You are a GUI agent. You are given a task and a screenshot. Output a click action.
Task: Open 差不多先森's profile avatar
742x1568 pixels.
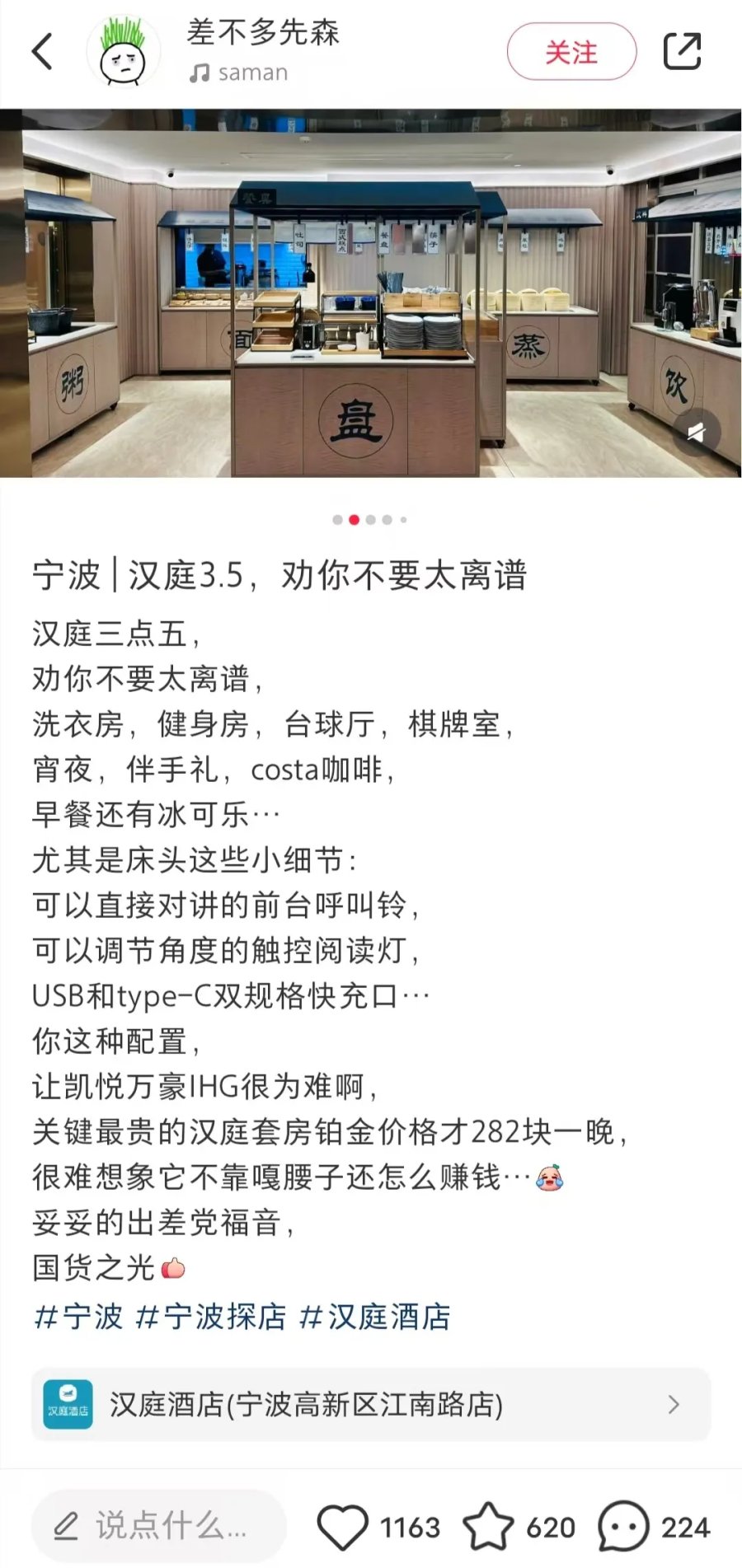click(x=123, y=52)
